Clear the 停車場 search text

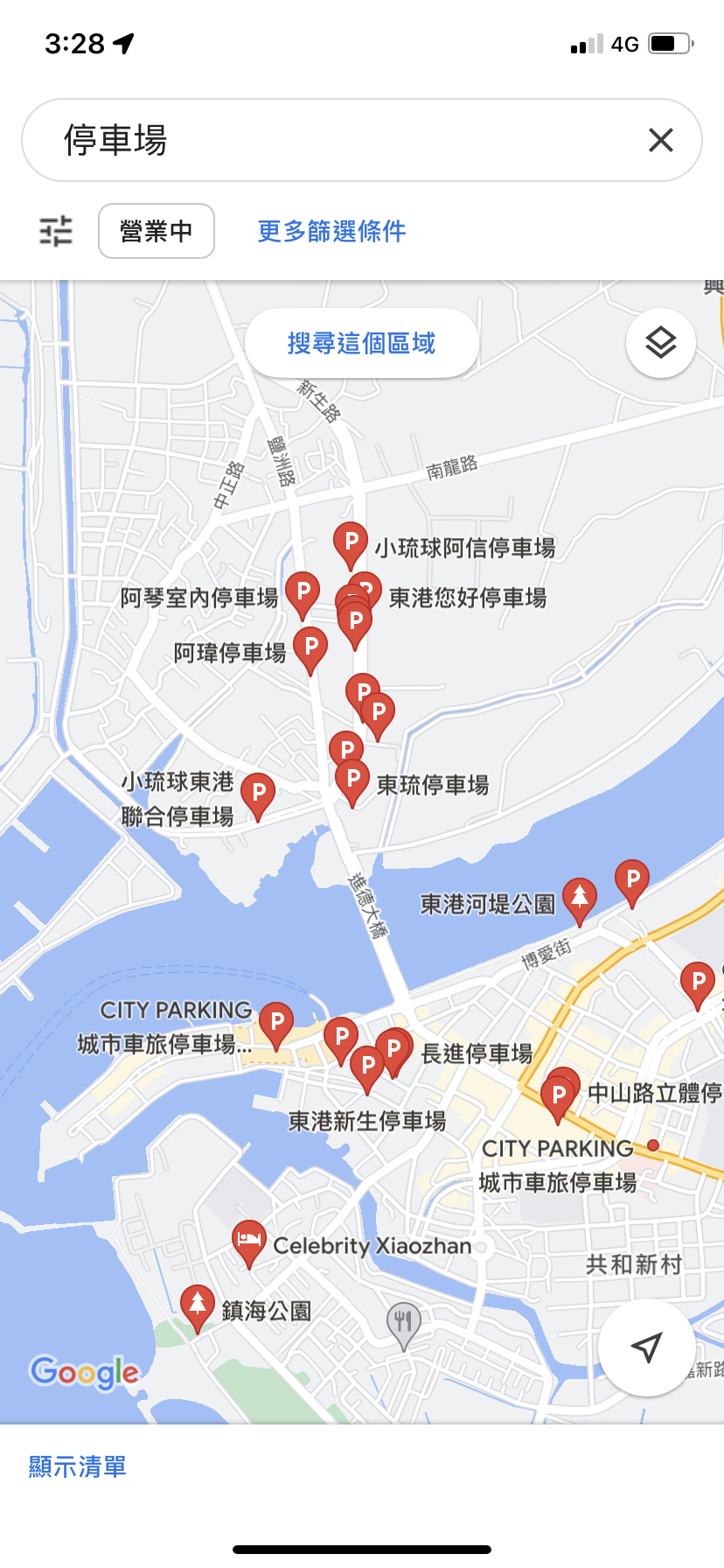coord(661,140)
